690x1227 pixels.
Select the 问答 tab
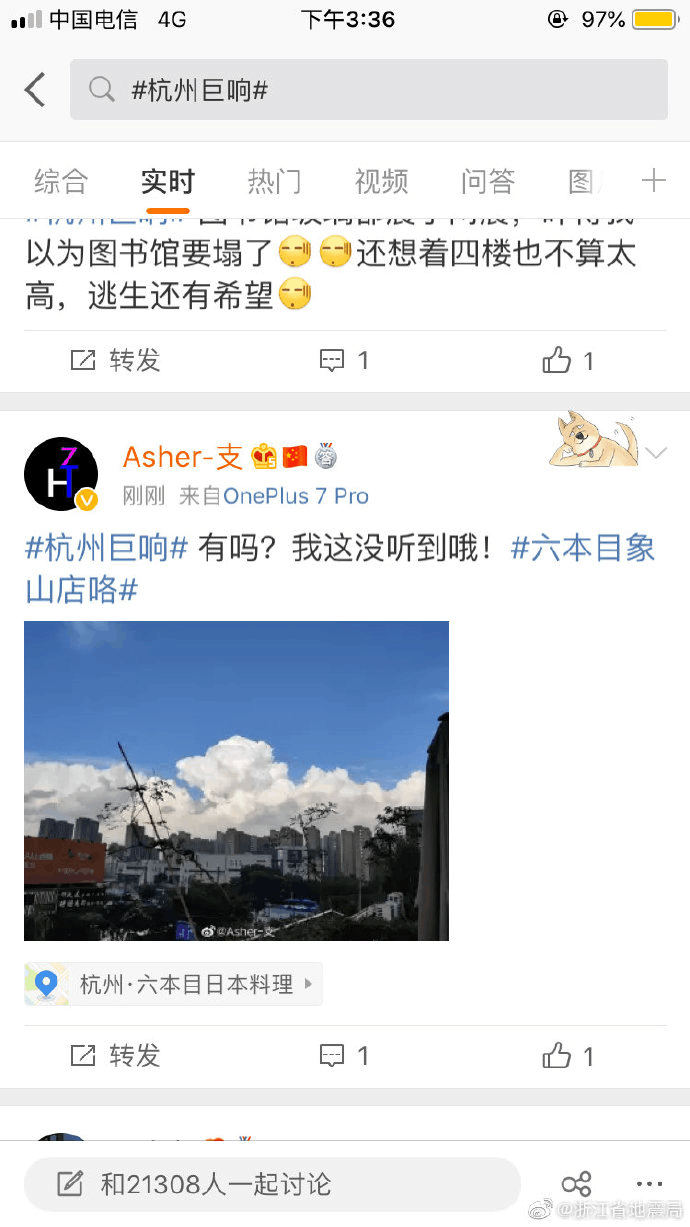pyautogui.click(x=488, y=181)
